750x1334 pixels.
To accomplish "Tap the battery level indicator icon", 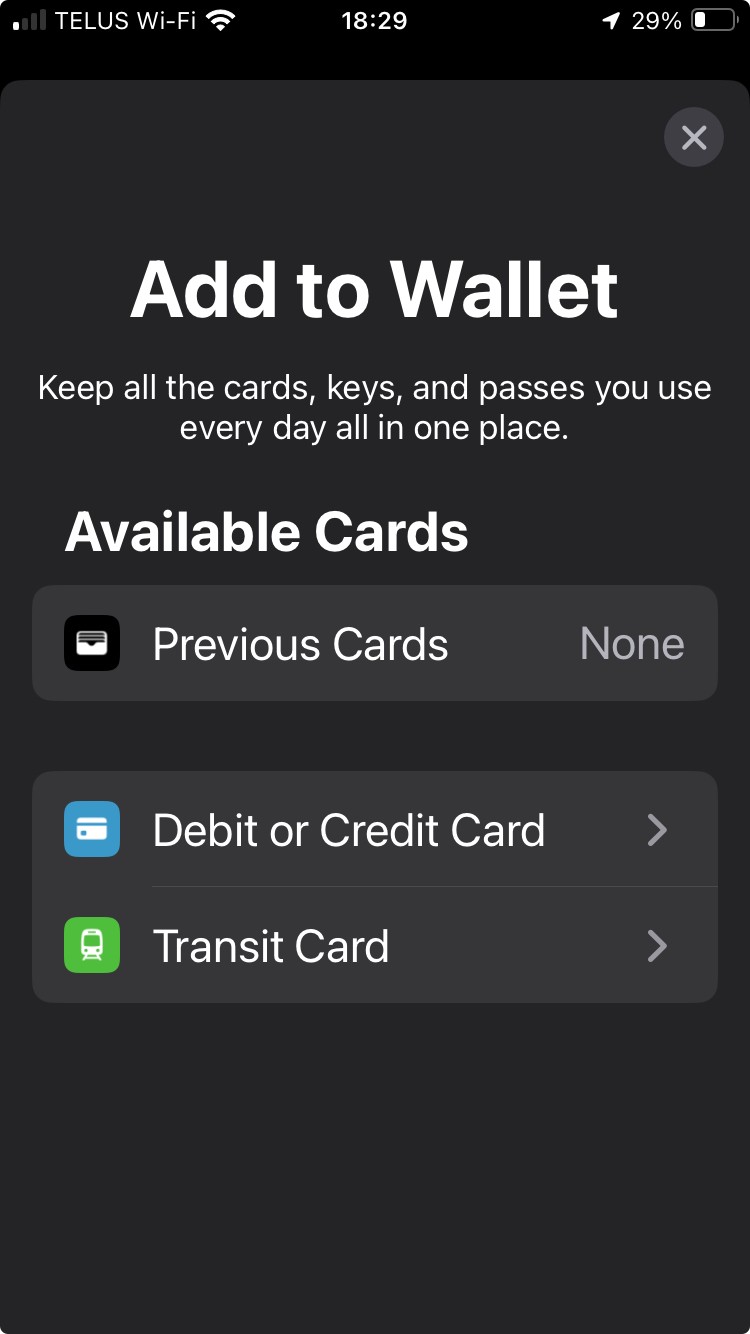I will pos(716,20).
